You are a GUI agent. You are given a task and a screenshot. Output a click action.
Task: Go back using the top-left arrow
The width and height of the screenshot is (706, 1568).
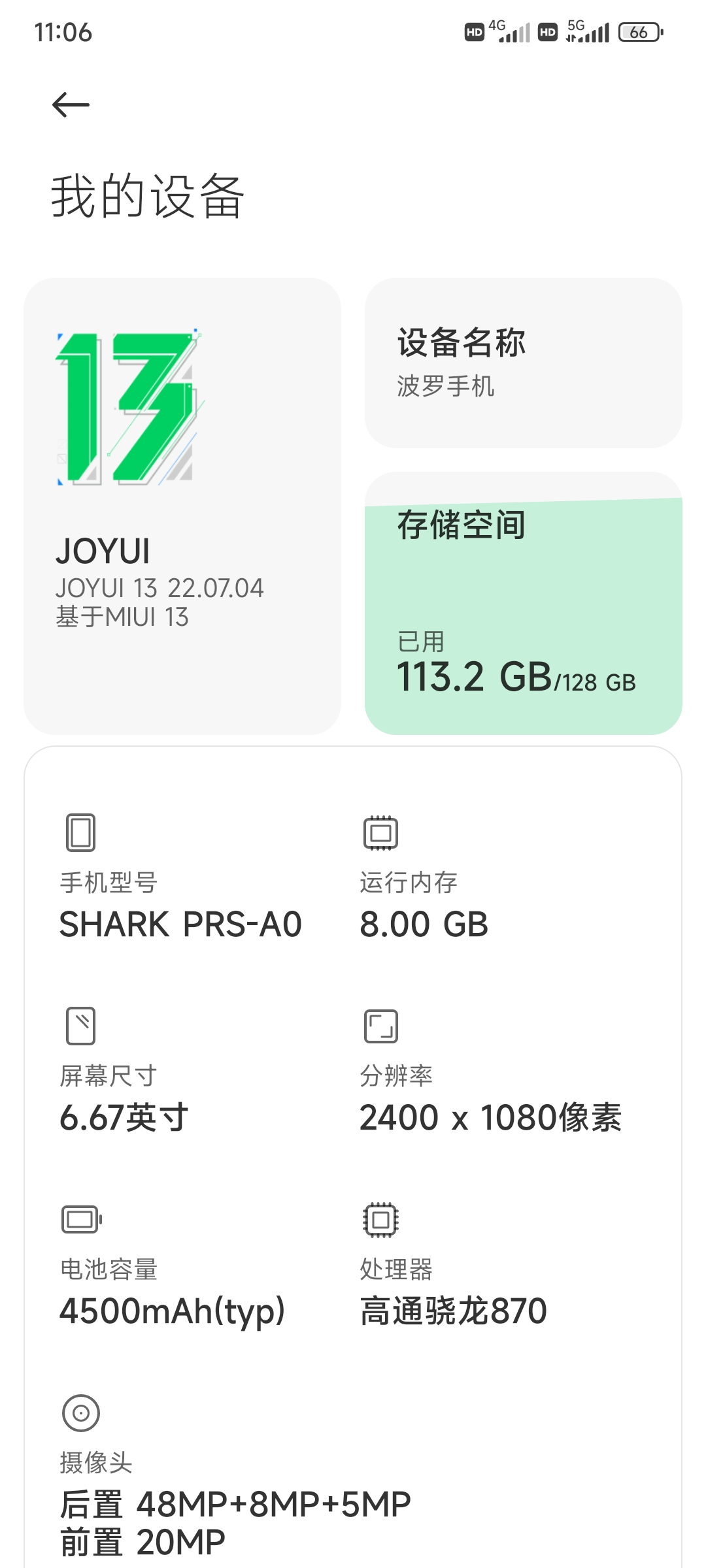click(x=71, y=105)
